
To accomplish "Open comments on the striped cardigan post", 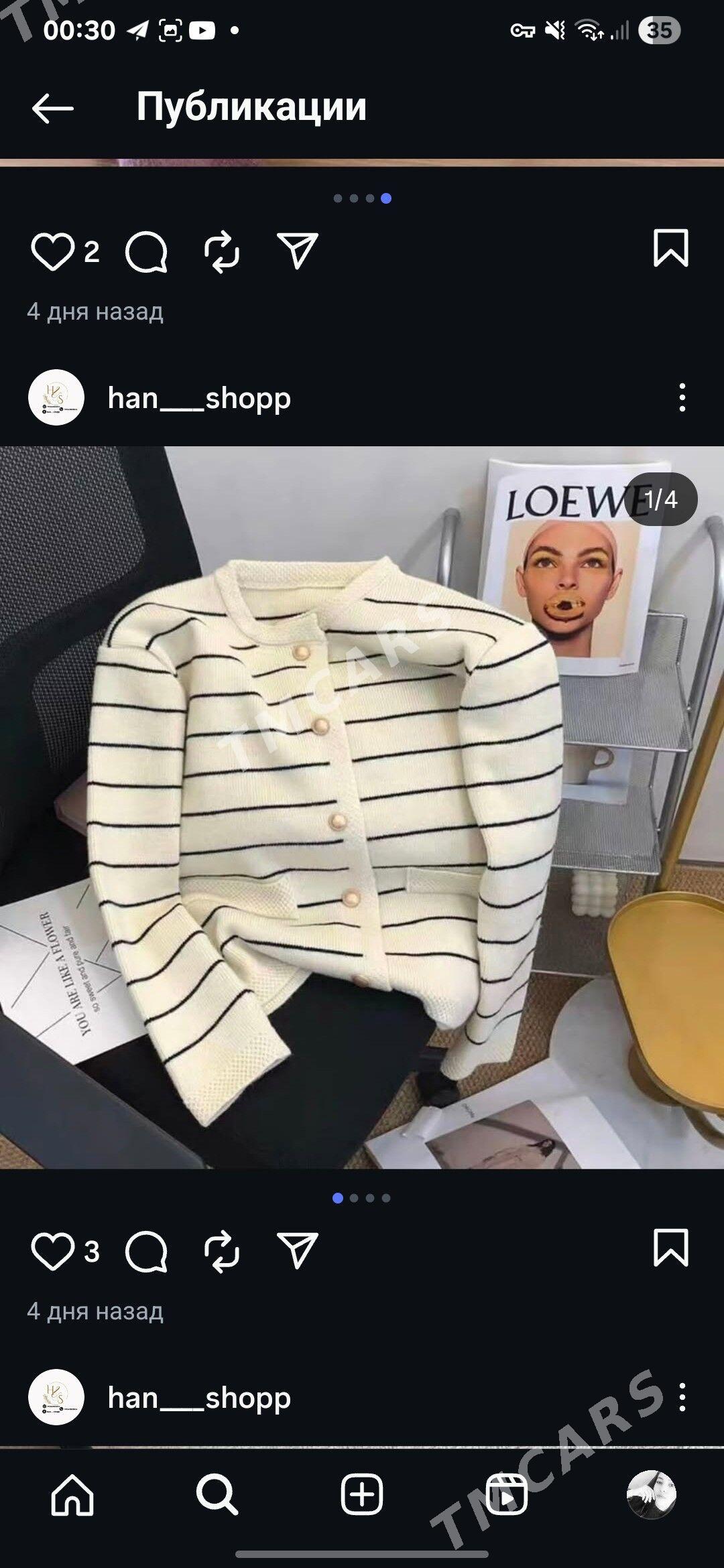I will pyautogui.click(x=146, y=1251).
